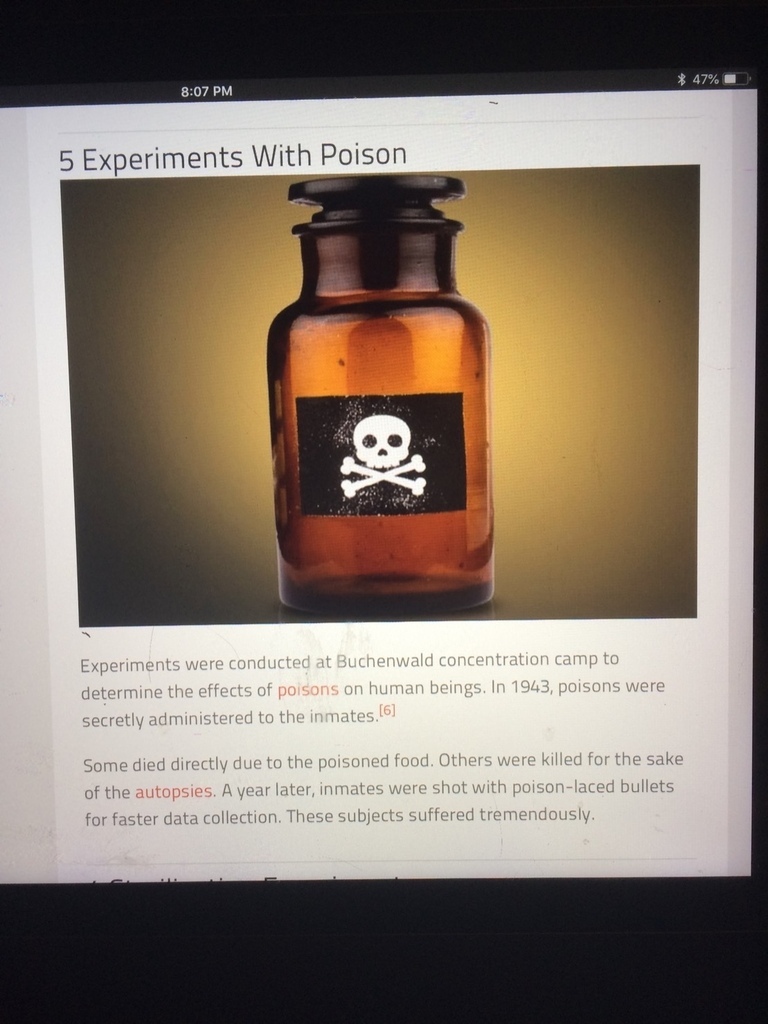
Task: Open footnote reference [6]
Action: pyautogui.click(x=388, y=711)
